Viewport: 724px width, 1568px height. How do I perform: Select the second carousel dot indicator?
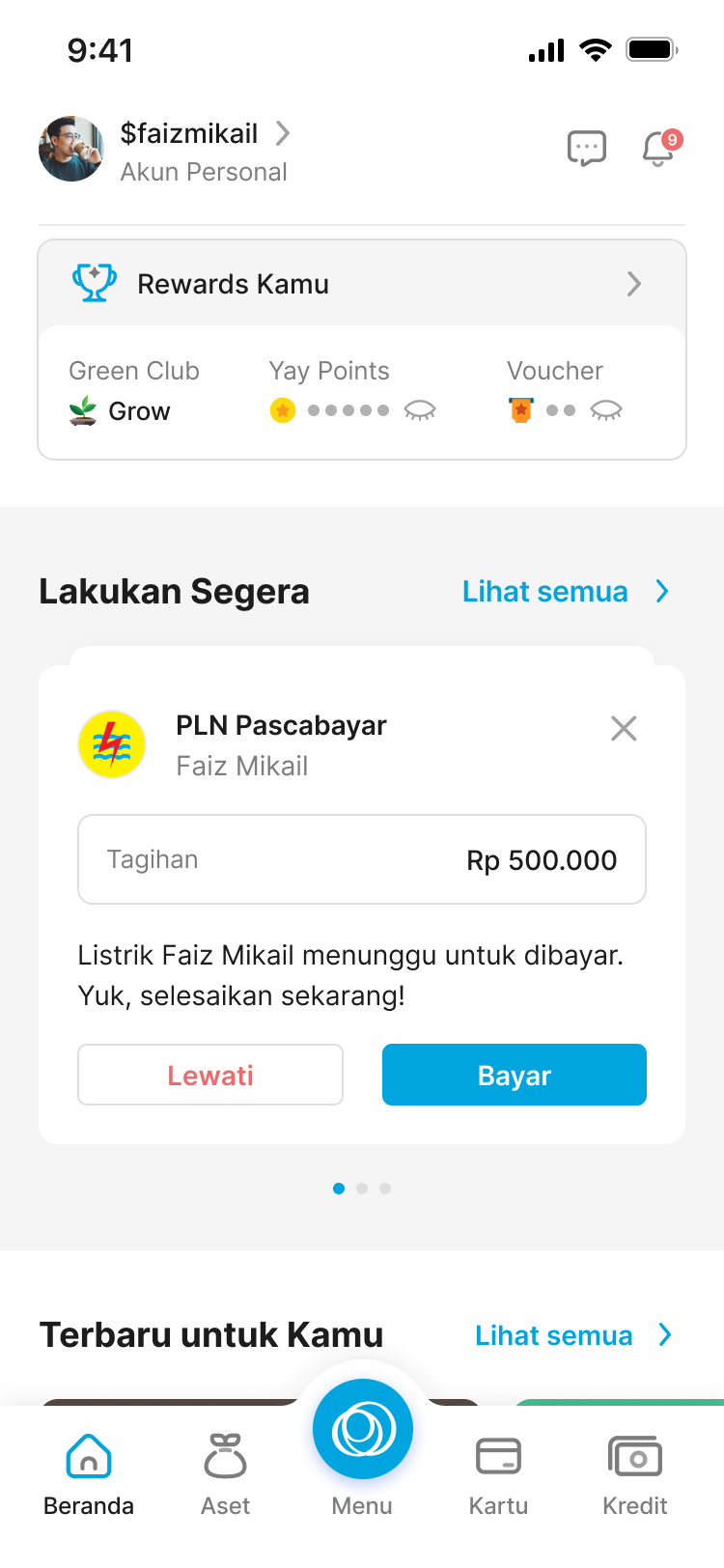[362, 1189]
